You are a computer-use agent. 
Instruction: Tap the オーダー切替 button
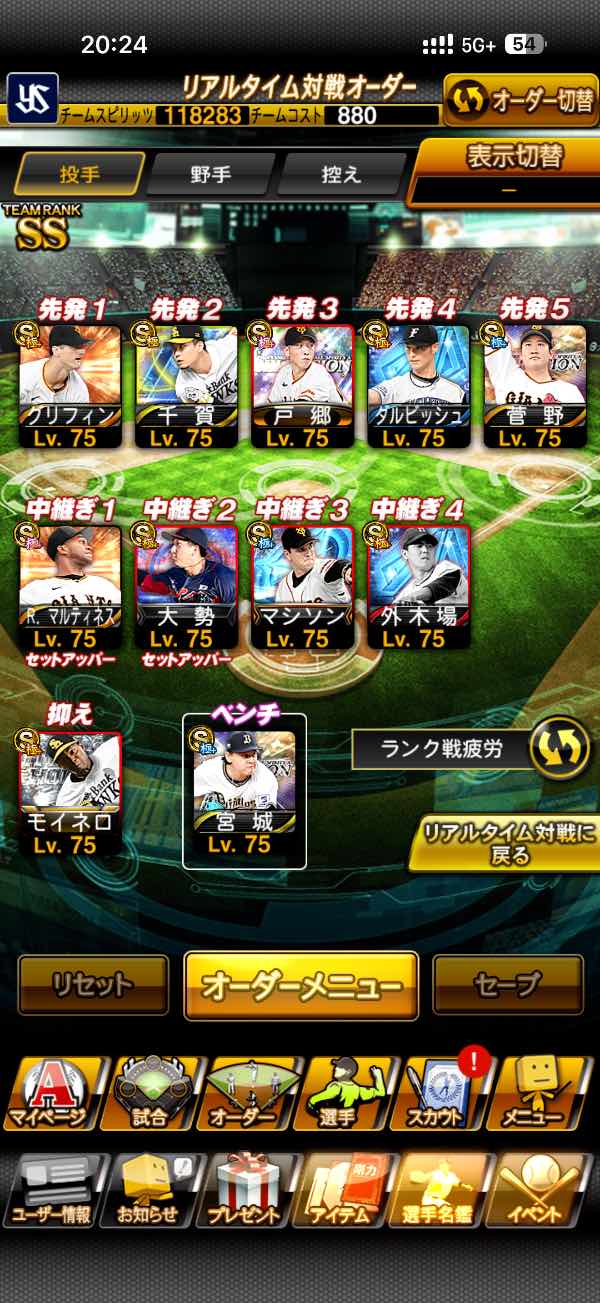pos(520,100)
